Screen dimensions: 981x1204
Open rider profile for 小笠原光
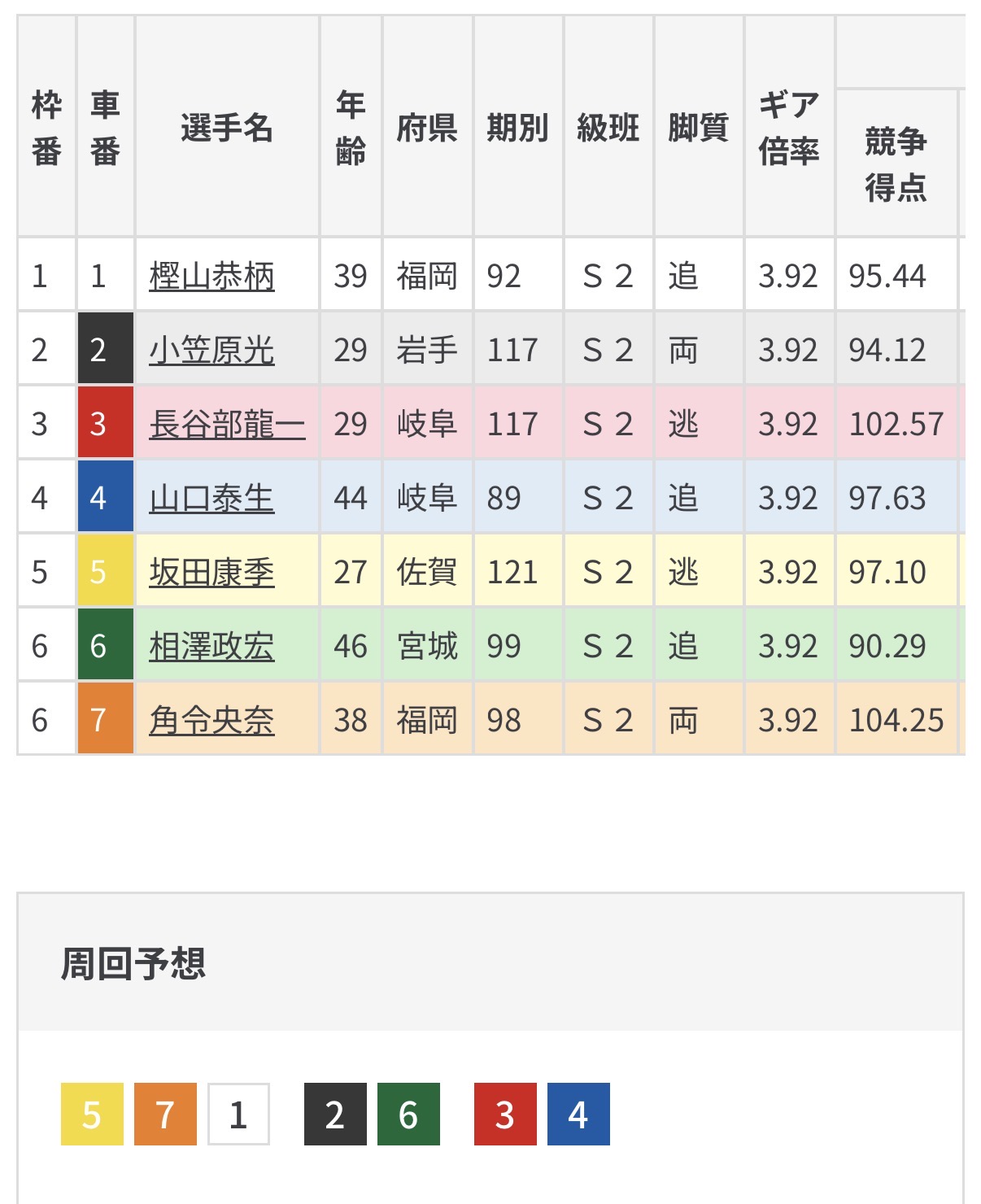tap(211, 351)
